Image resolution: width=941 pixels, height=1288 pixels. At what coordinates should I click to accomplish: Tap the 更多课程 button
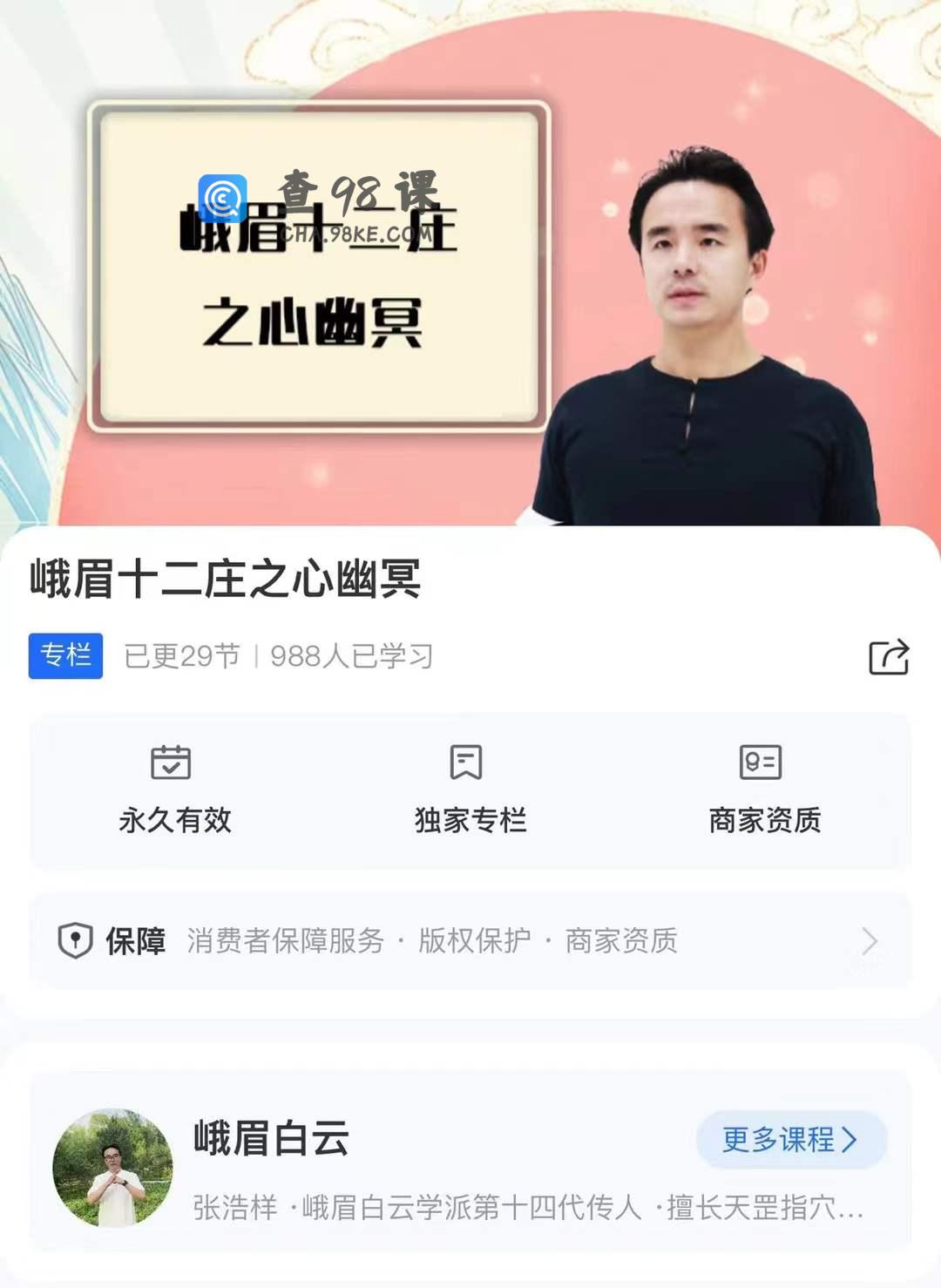click(790, 1139)
